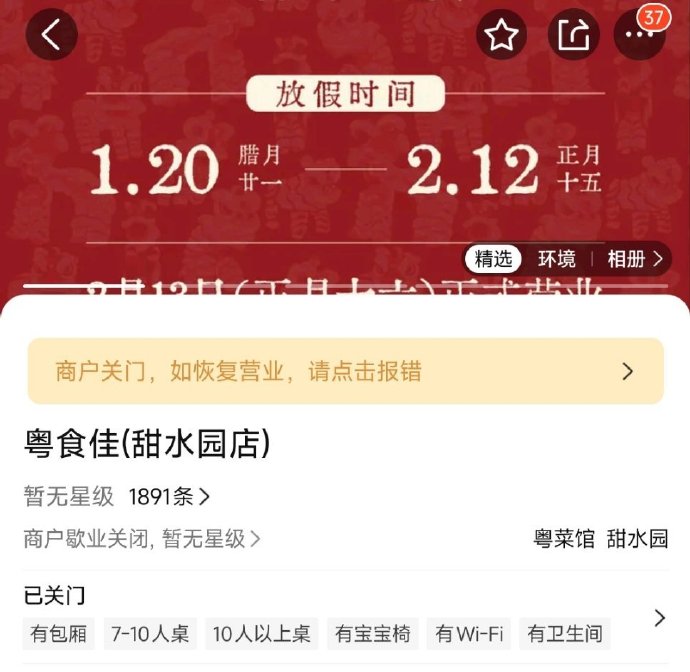The height and width of the screenshot is (672, 690).
Task: Favorite this restaurant with the star icon
Action: click(x=501, y=37)
